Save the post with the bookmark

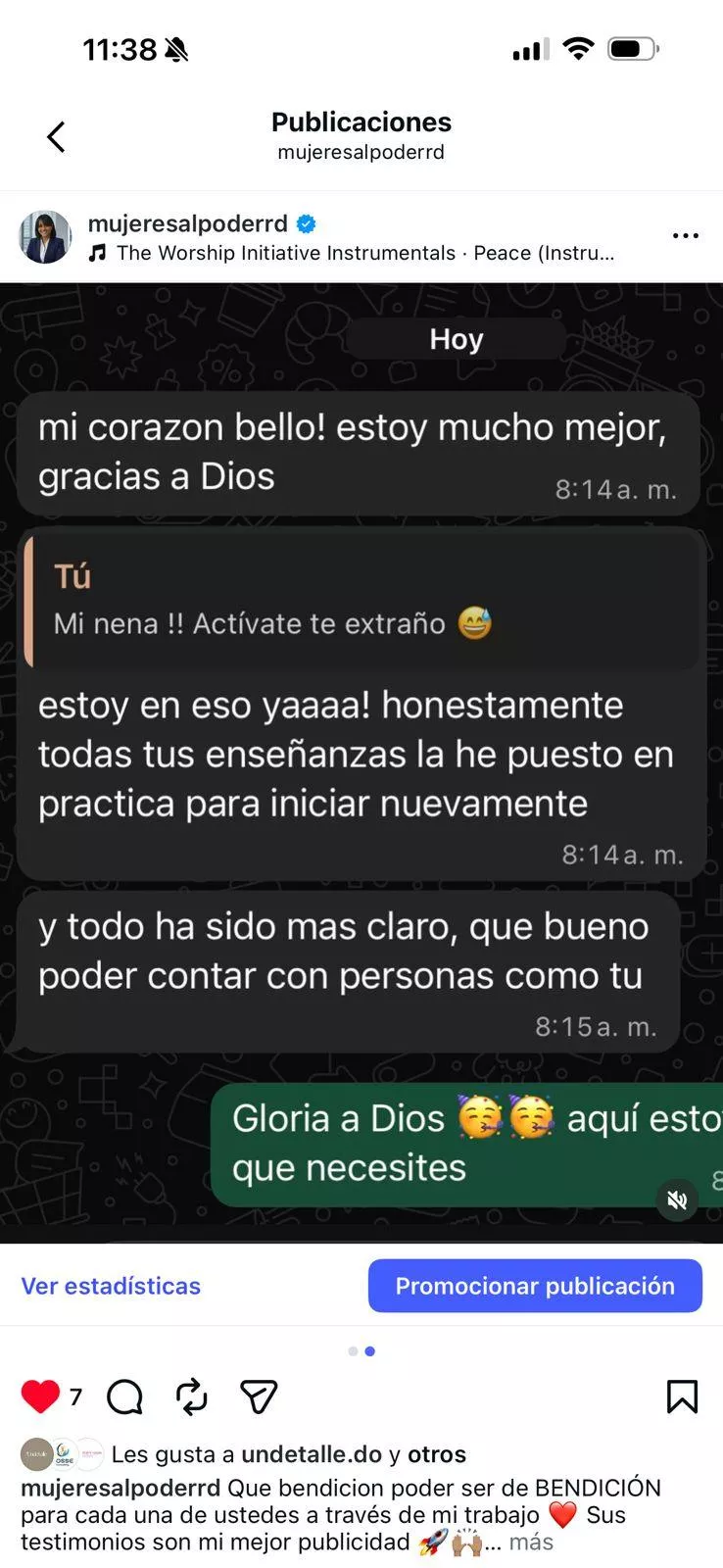pos(682,1396)
